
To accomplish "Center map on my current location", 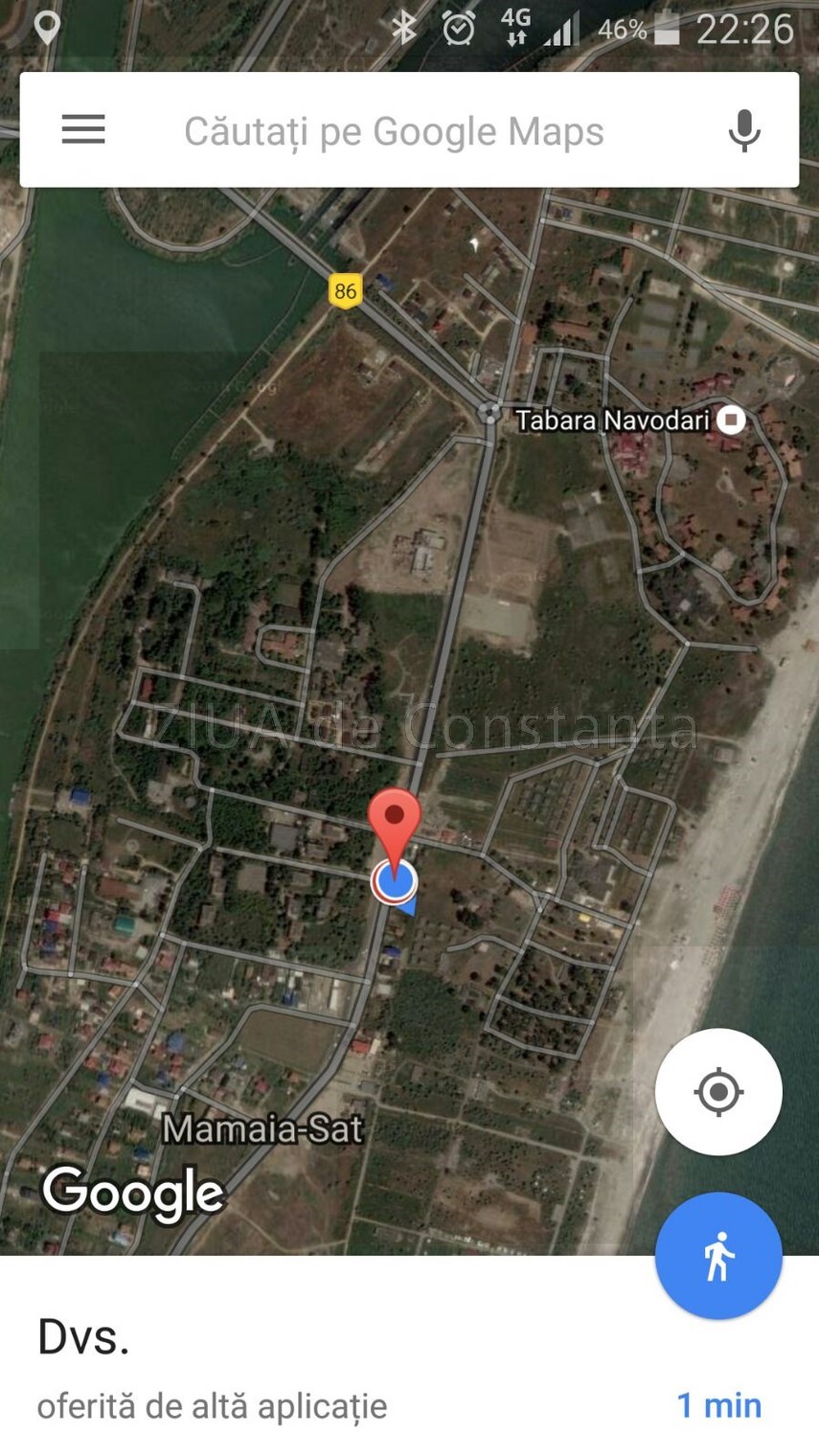I will [x=718, y=1091].
